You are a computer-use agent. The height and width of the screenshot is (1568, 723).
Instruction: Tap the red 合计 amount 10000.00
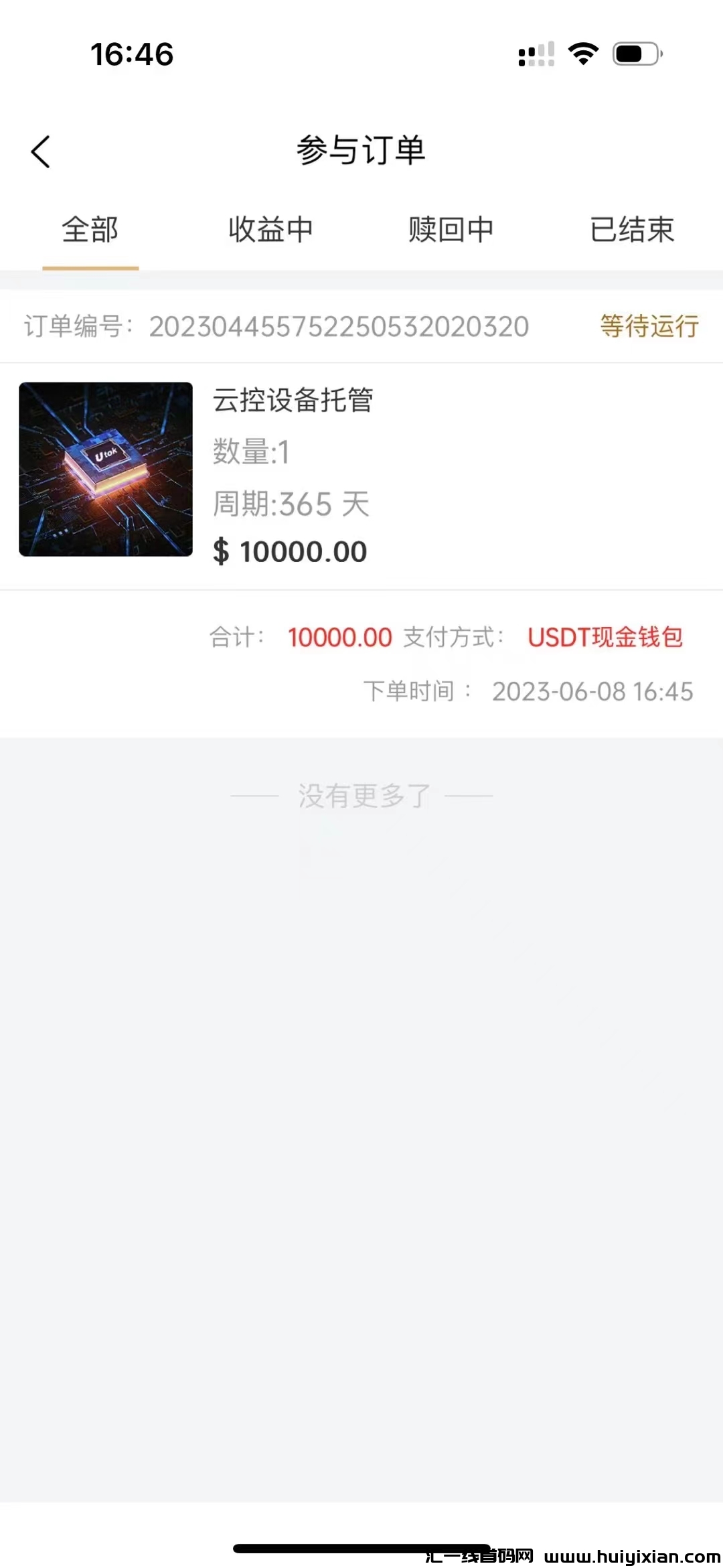[x=340, y=638]
